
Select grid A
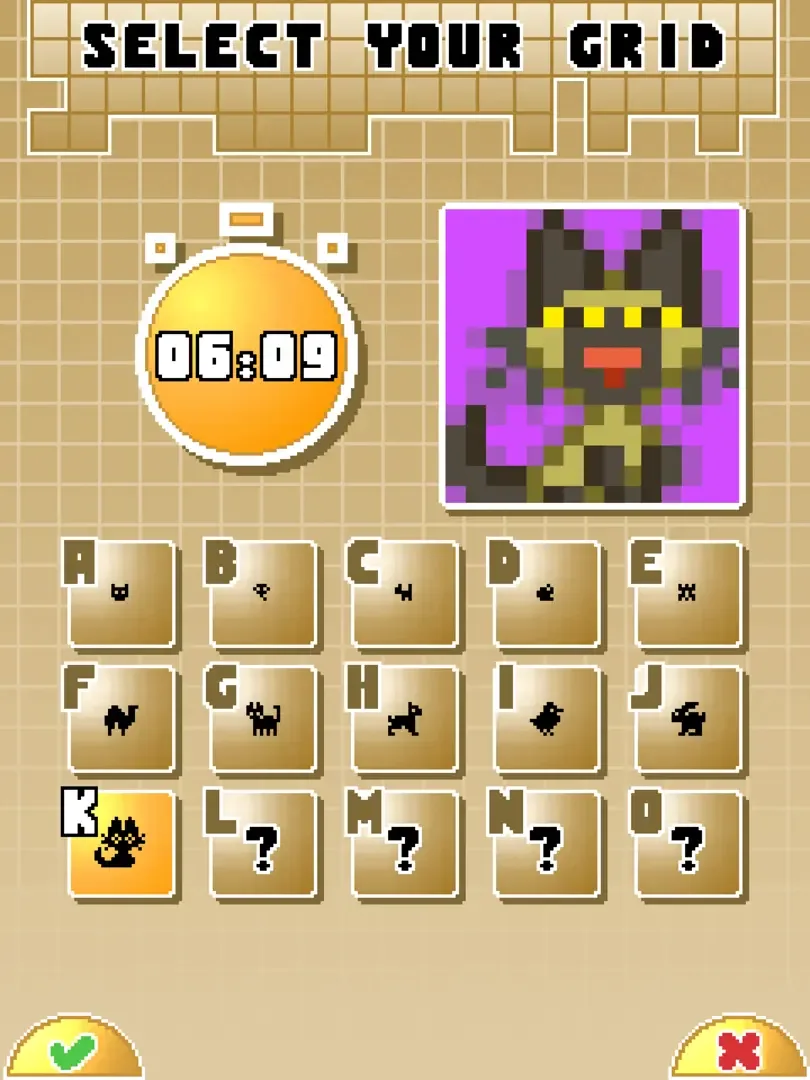pos(121,594)
